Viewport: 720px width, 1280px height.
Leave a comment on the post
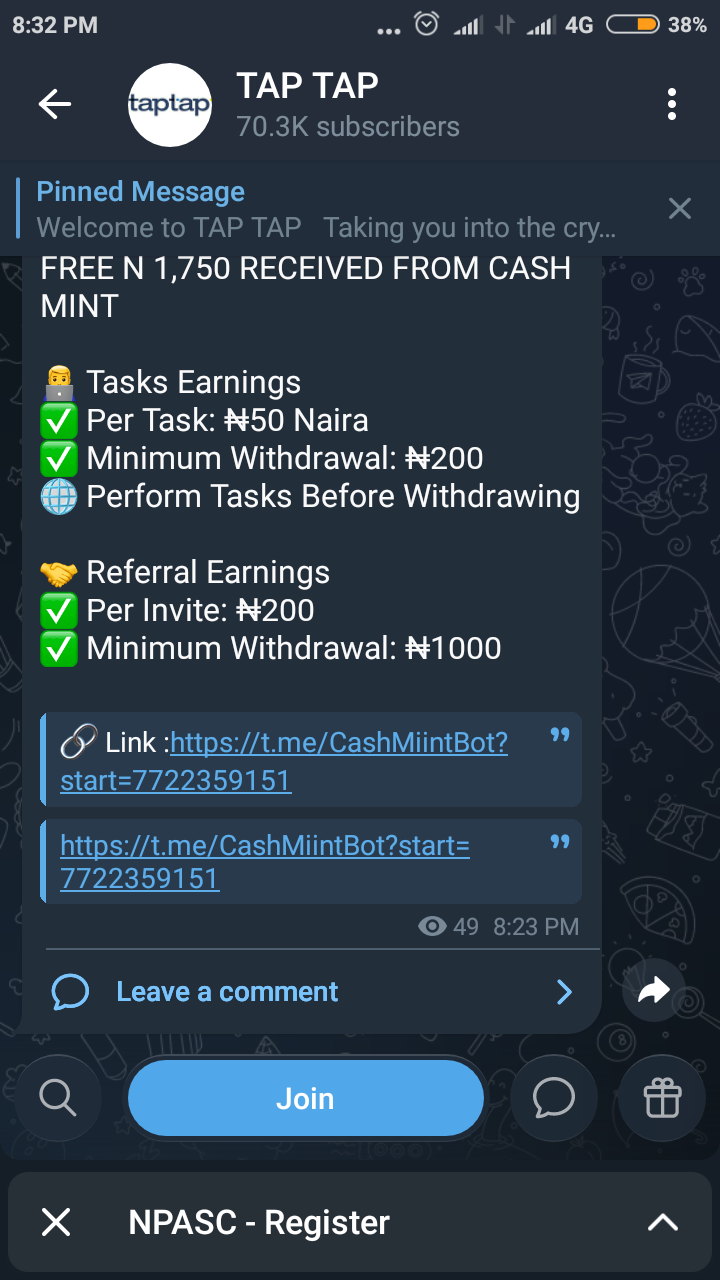point(227,991)
